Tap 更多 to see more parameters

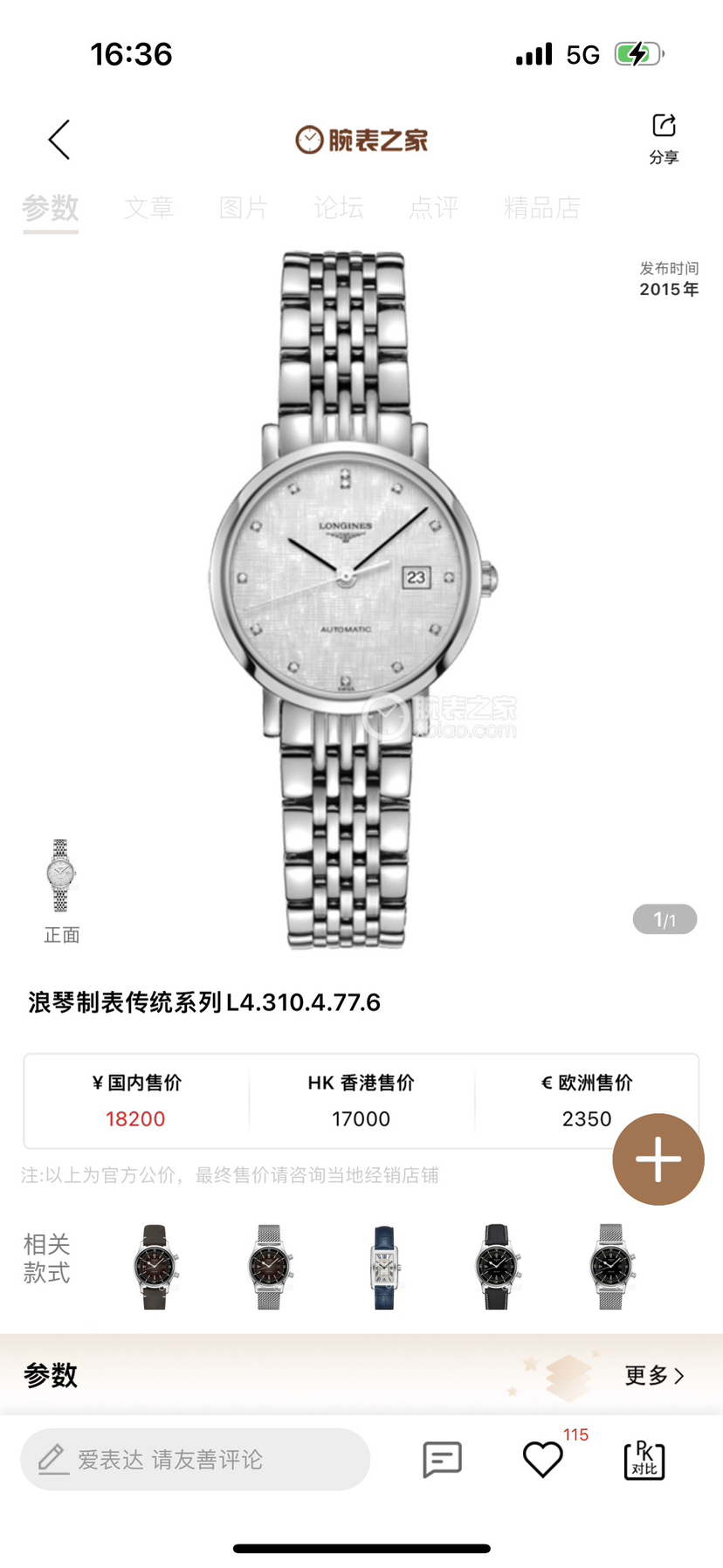coord(654,1375)
